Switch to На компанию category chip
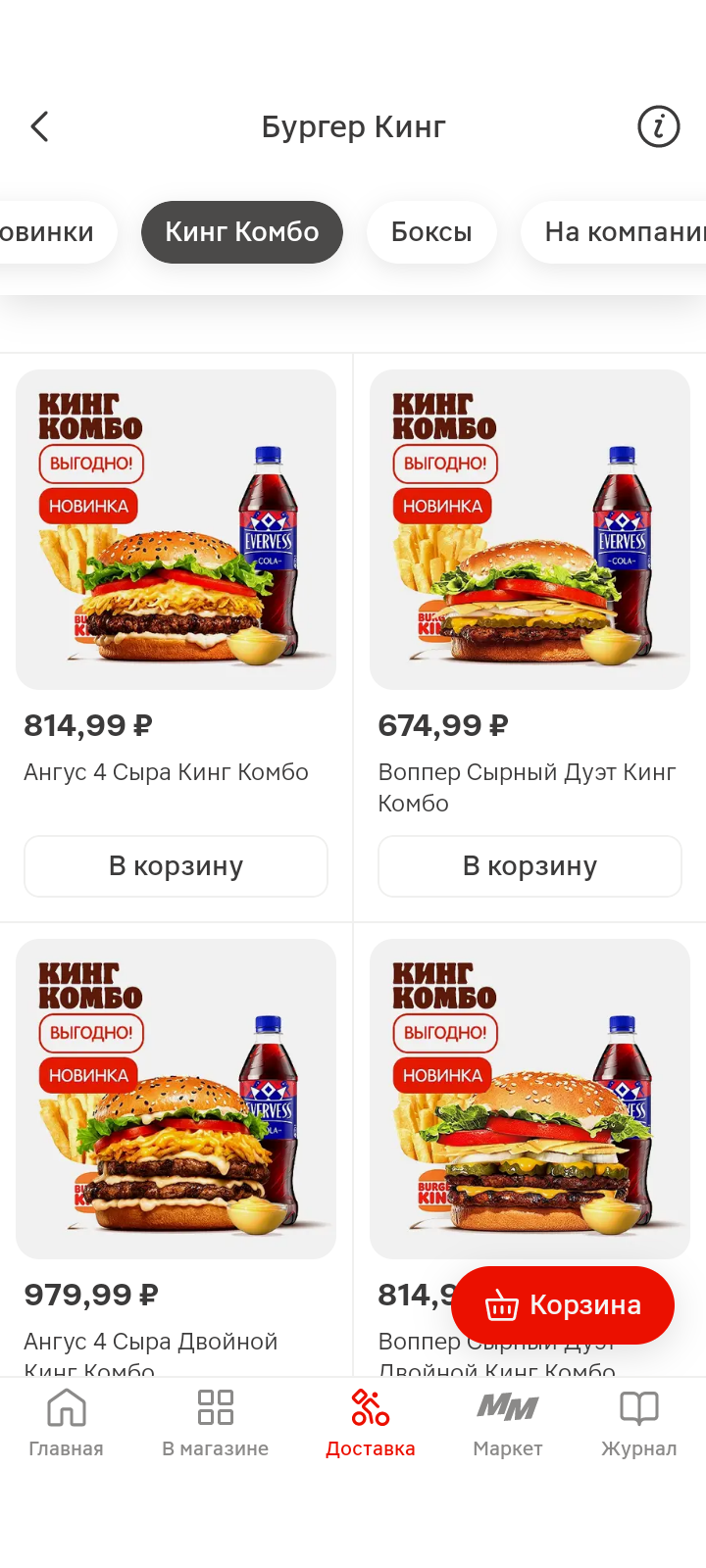This screenshot has height=1568, width=706. pos(618,232)
